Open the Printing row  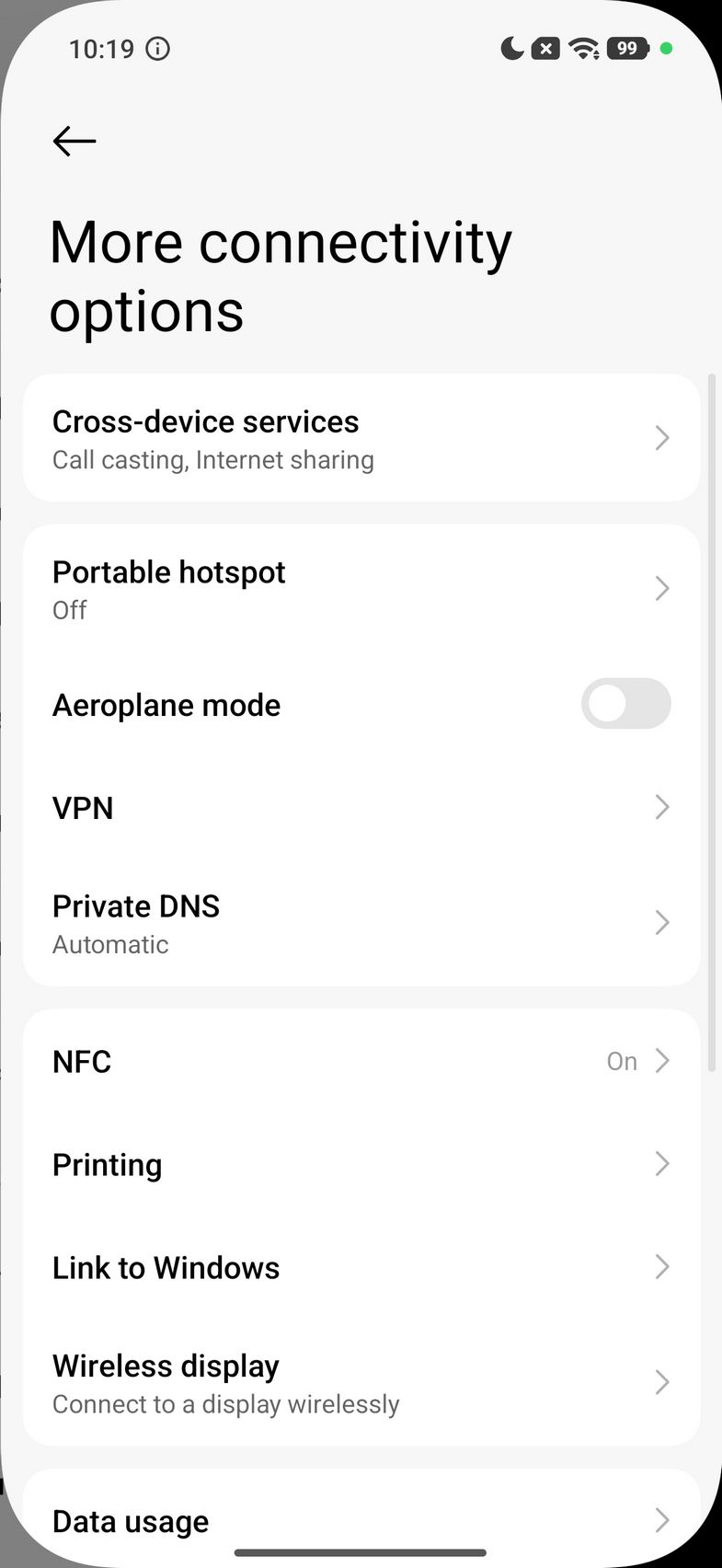[x=361, y=1164]
